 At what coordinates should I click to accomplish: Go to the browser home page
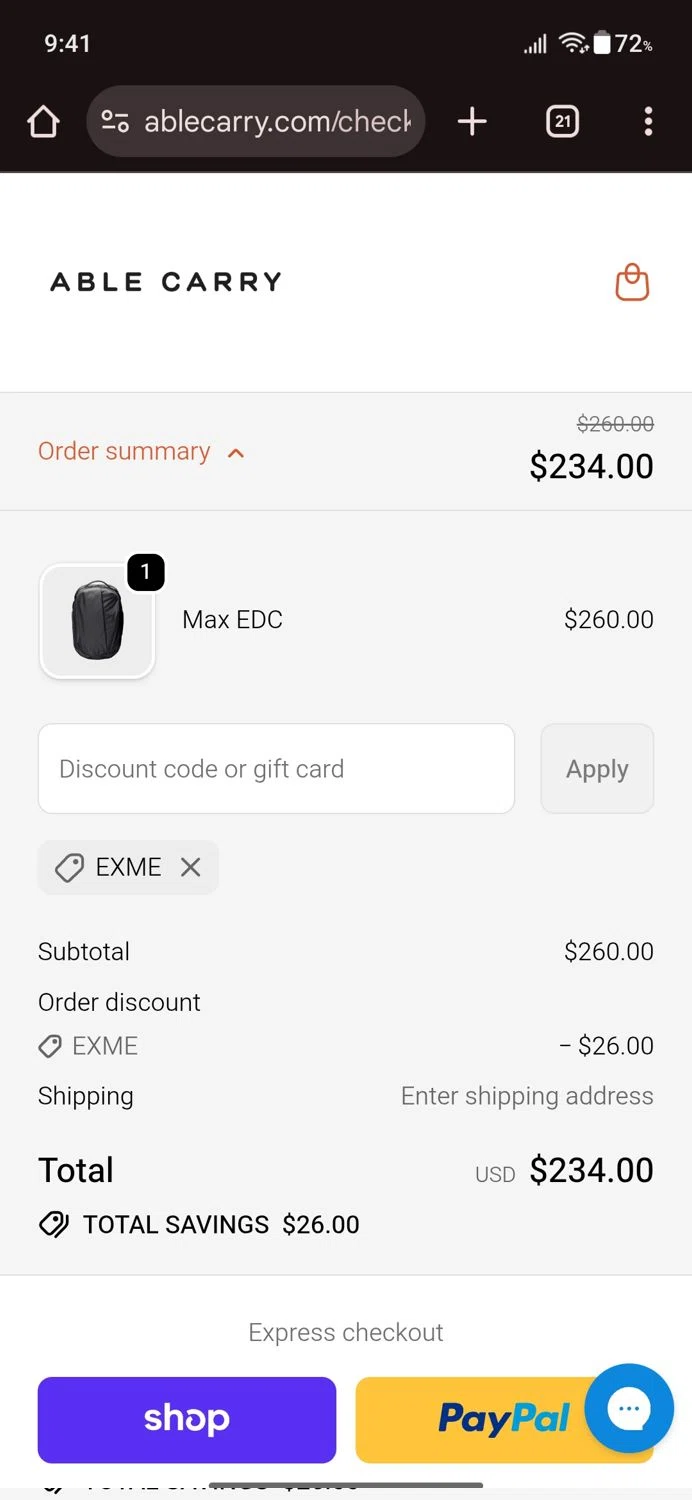pos(43,122)
